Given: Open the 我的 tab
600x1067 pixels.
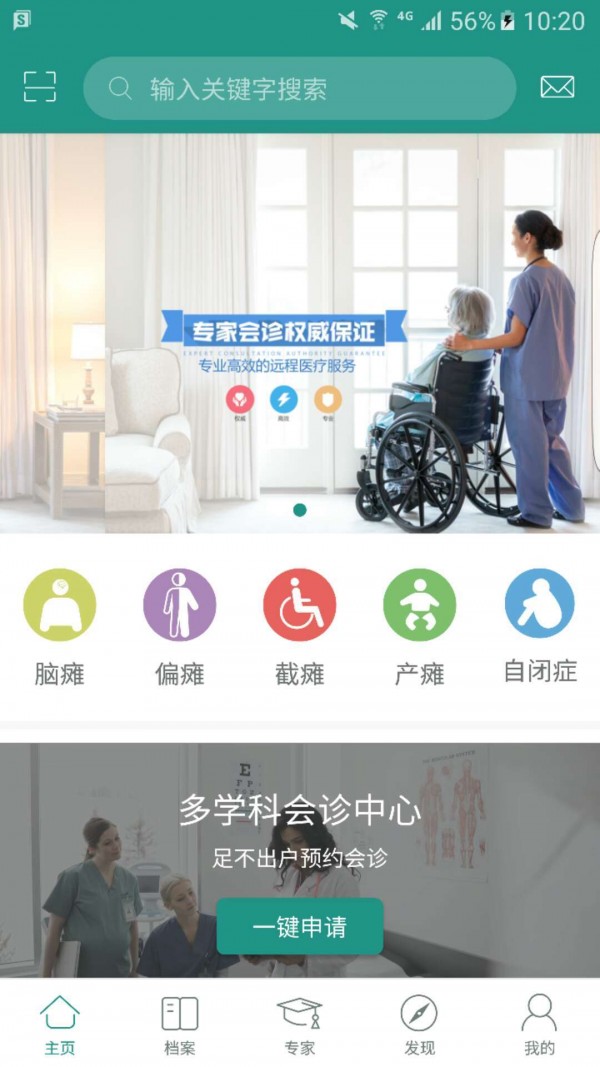Looking at the screenshot, I should click(539, 1024).
